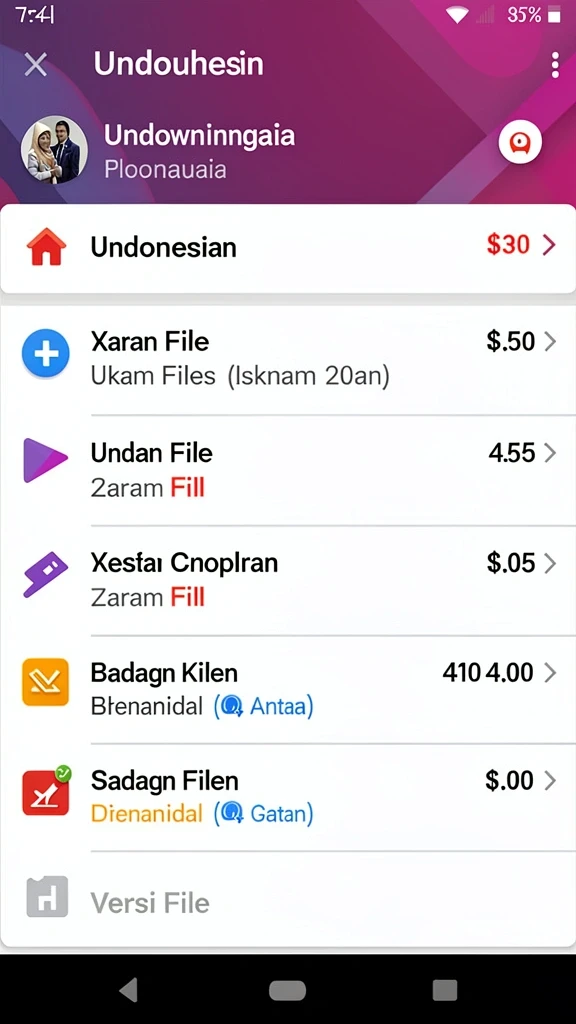576x1024 pixels.
Task: Tap the Antaa link under Badagn Kilen
Action: (x=263, y=706)
